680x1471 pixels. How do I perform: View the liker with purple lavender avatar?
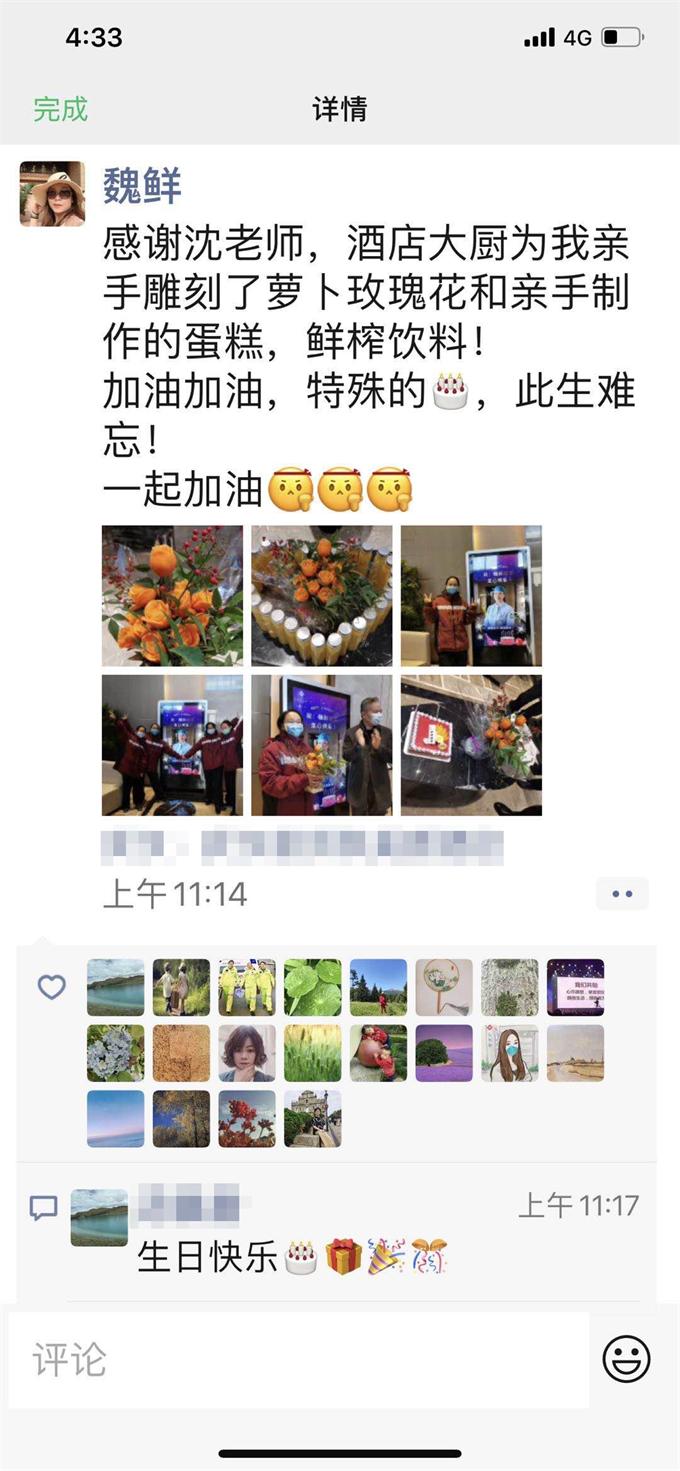pyautogui.click(x=443, y=1053)
